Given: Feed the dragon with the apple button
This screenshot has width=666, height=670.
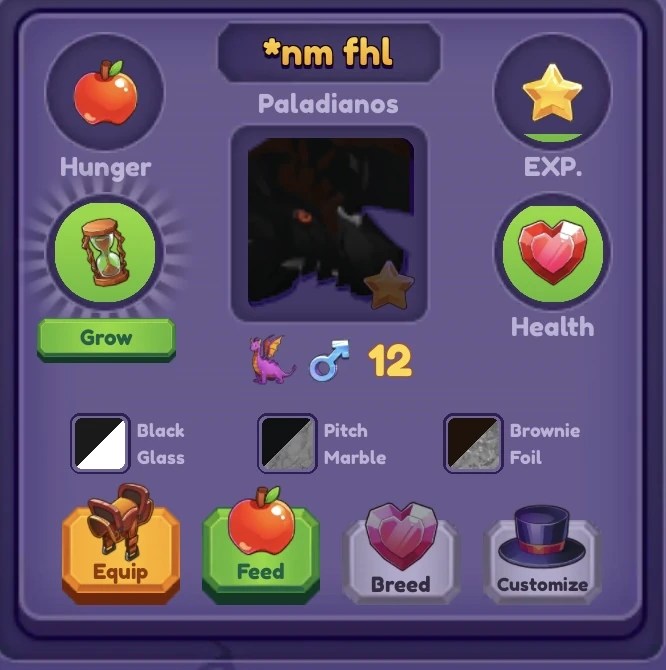Looking at the screenshot, I should point(260,550).
